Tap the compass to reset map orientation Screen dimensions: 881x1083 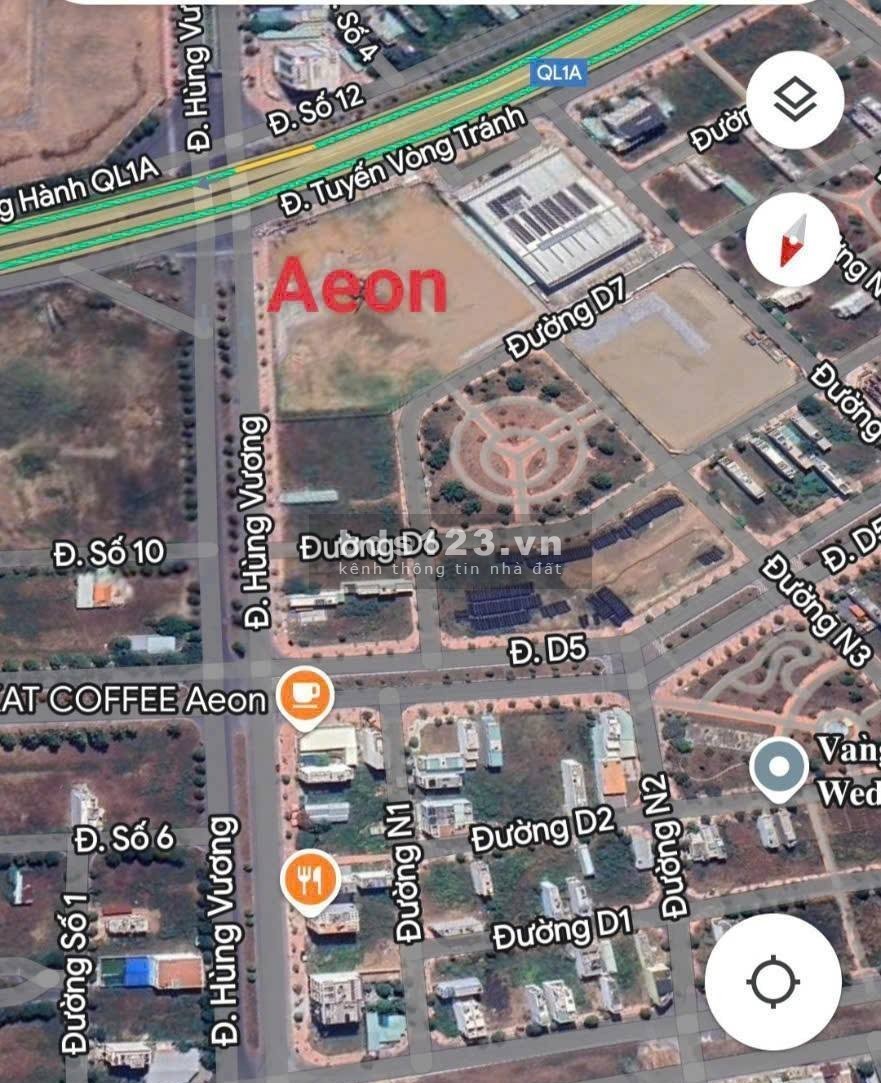pyautogui.click(x=793, y=240)
